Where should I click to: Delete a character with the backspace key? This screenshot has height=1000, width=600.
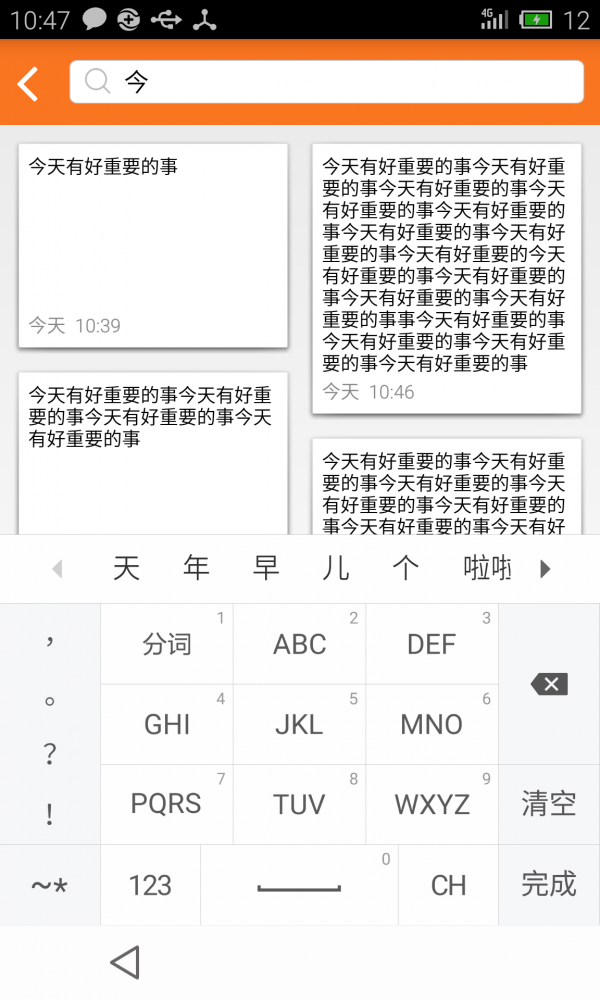pos(549,684)
